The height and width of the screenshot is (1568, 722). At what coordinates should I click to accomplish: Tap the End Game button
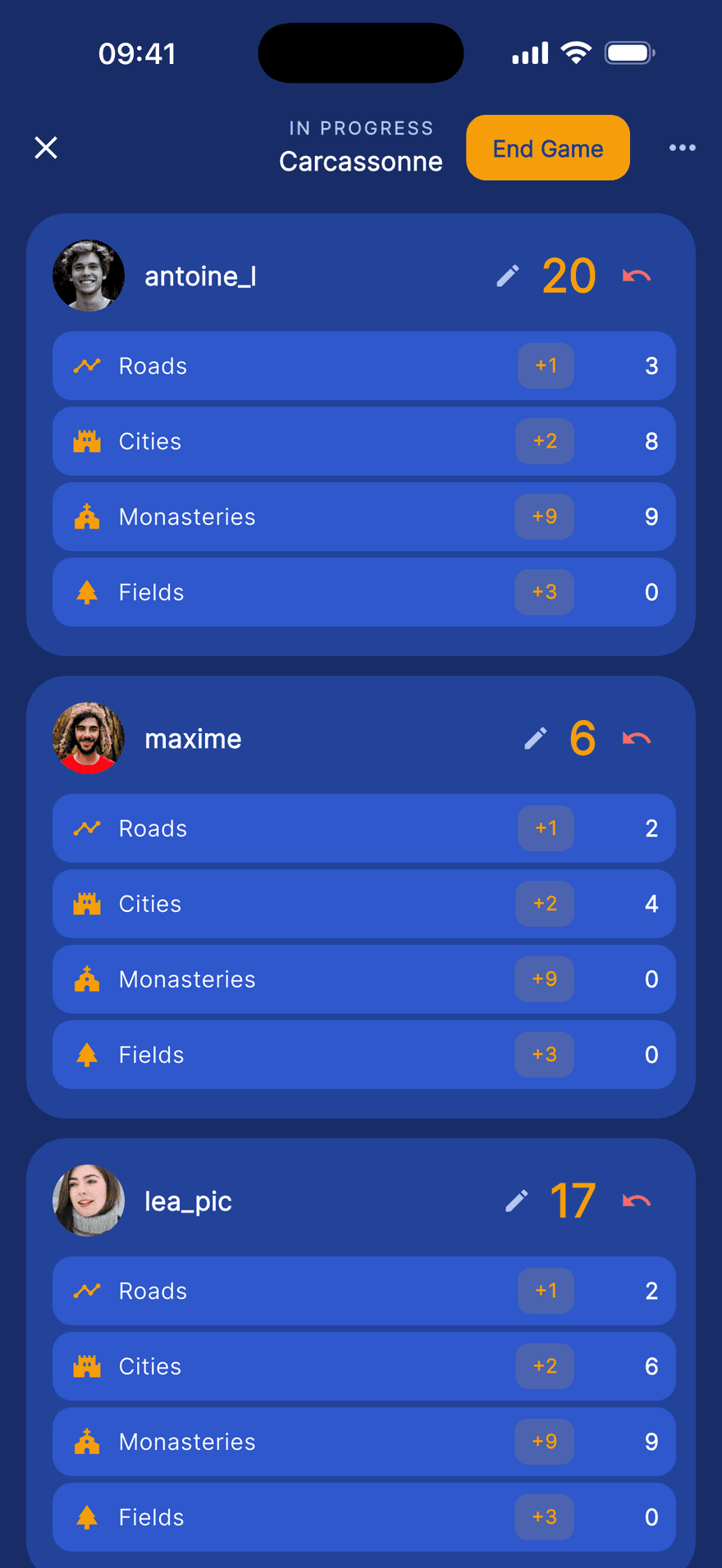tap(548, 148)
